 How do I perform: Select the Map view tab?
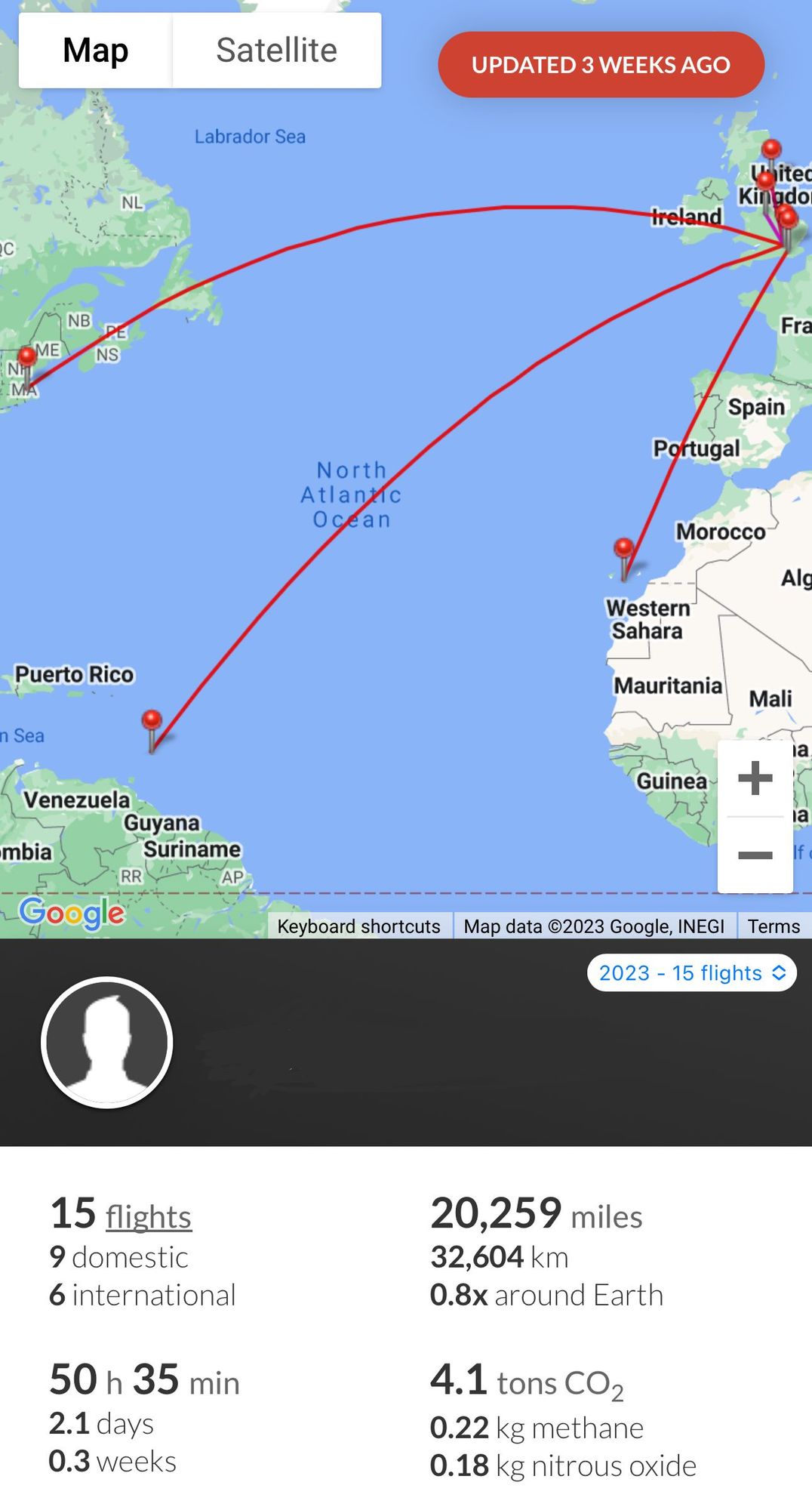pos(96,51)
